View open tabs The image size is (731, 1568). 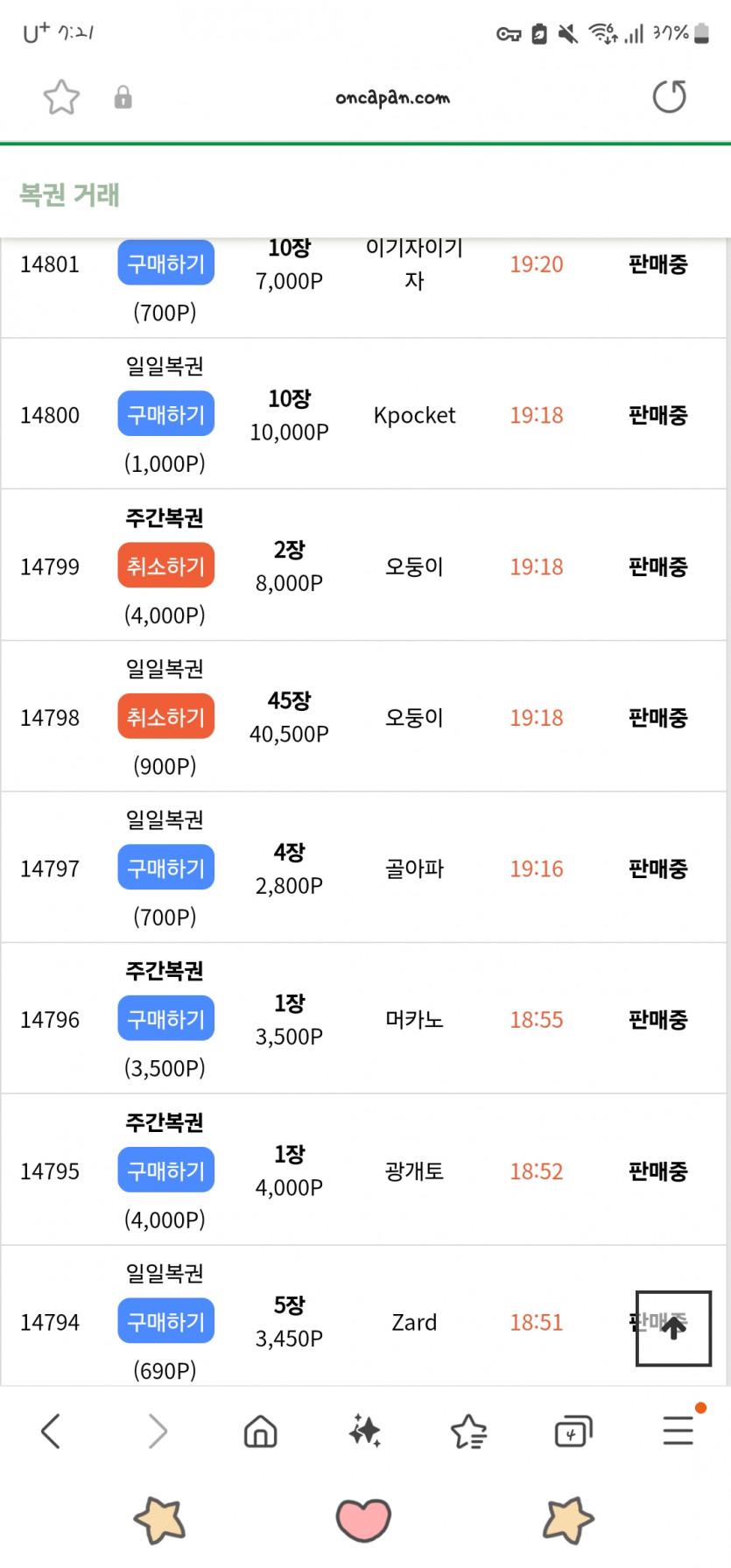point(573,1431)
